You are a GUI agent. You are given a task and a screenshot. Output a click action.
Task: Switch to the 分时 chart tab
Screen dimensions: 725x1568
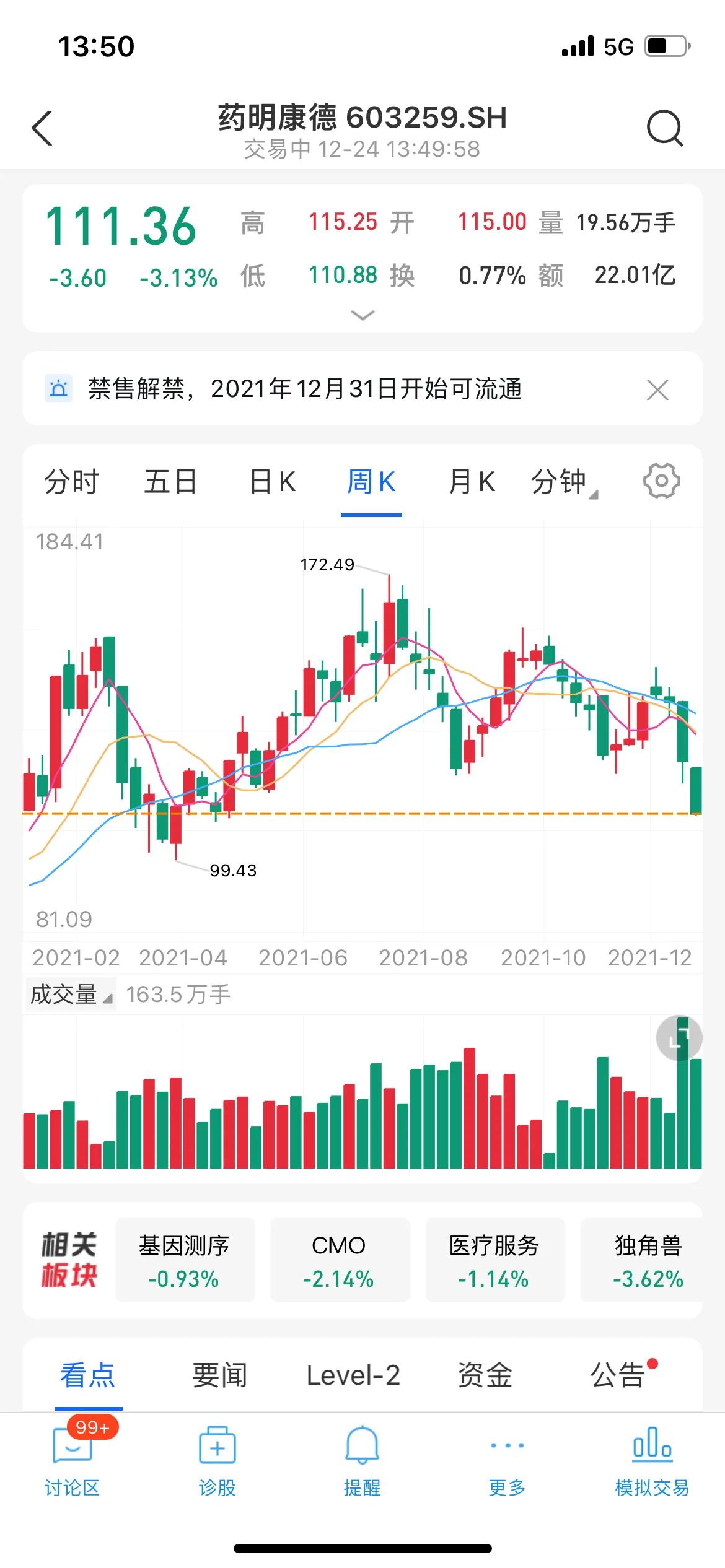(x=71, y=482)
